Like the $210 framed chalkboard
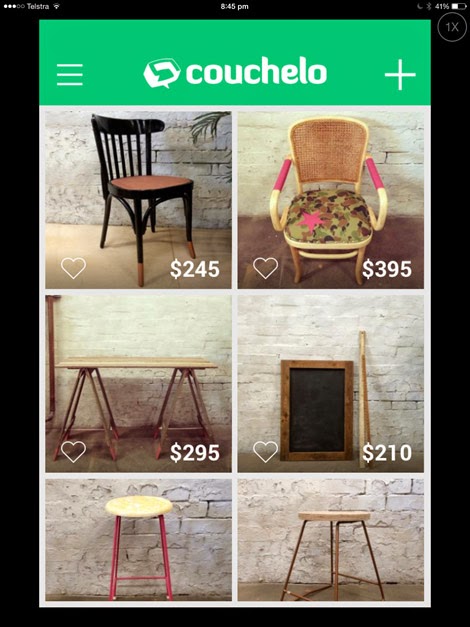 [266, 452]
